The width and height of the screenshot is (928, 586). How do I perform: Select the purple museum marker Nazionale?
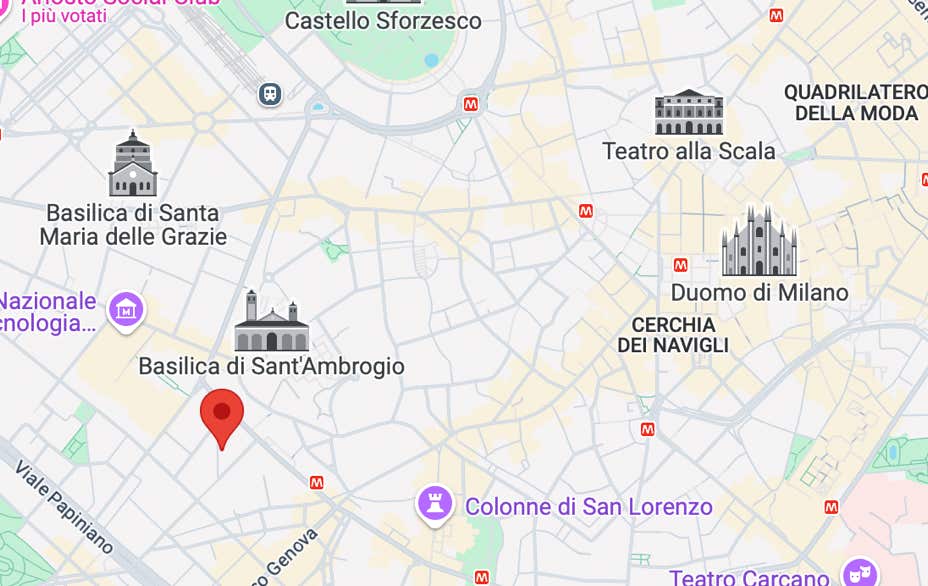point(126,309)
